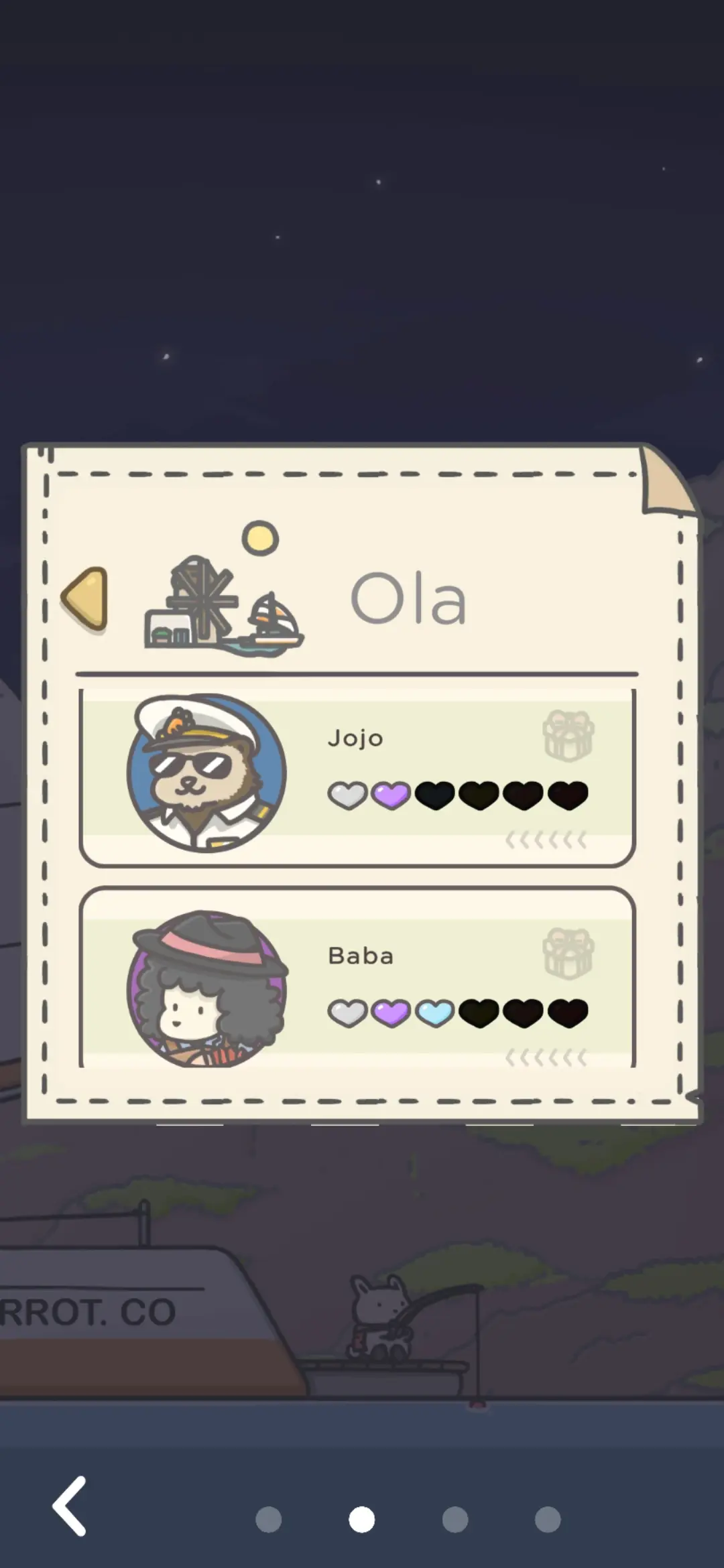Open Jojo's character card
The width and height of the screenshot is (724, 1568).
pos(357,777)
